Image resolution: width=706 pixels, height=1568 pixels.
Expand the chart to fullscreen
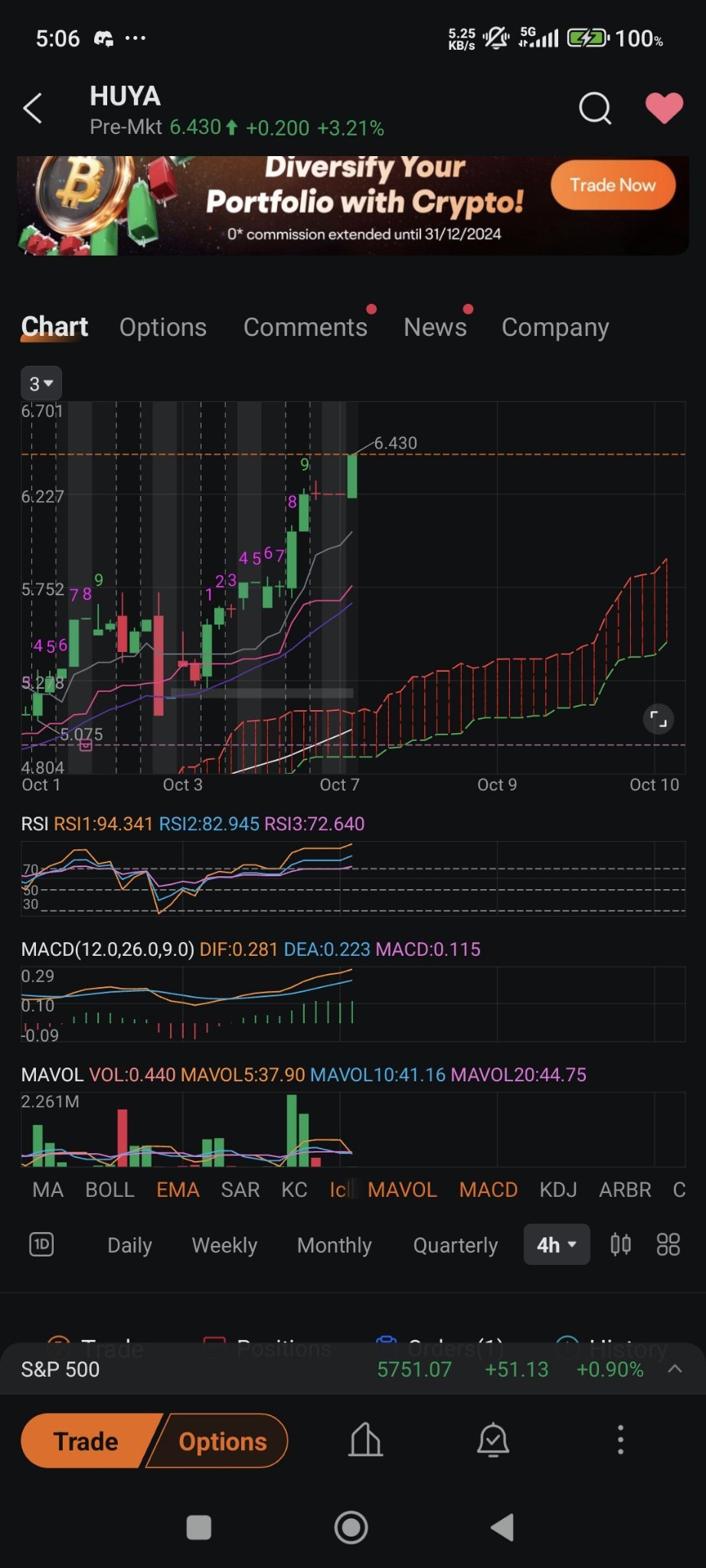[657, 719]
